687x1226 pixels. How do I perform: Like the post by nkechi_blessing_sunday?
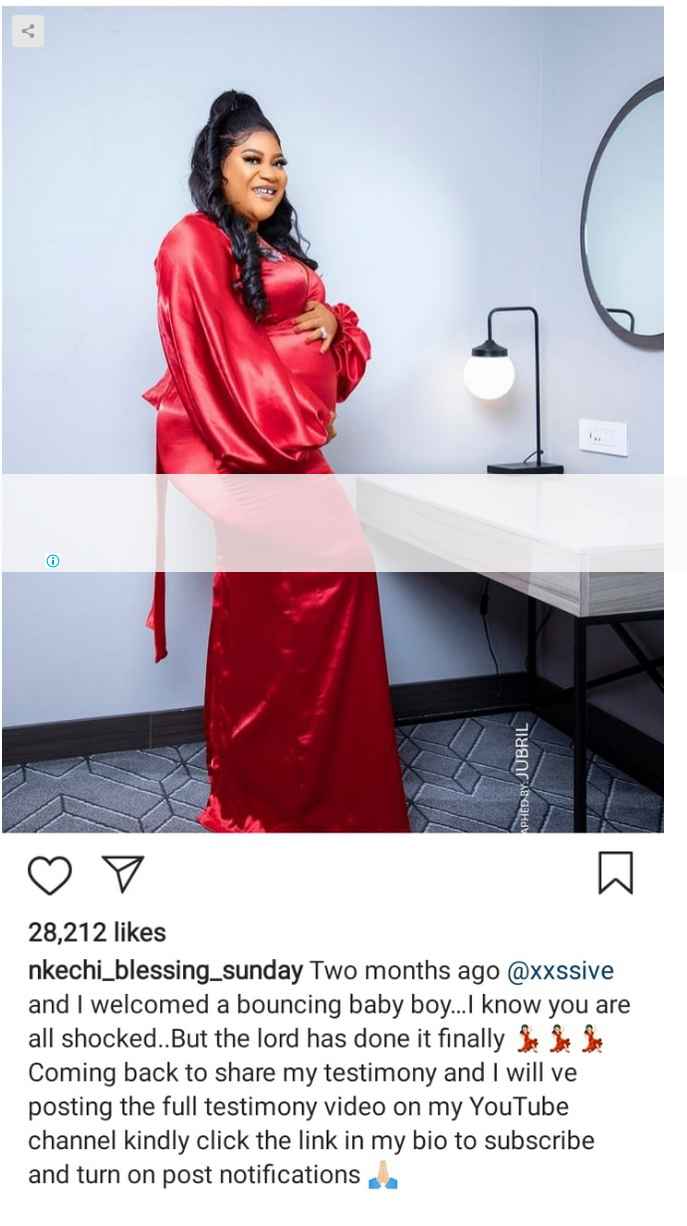coord(49,875)
